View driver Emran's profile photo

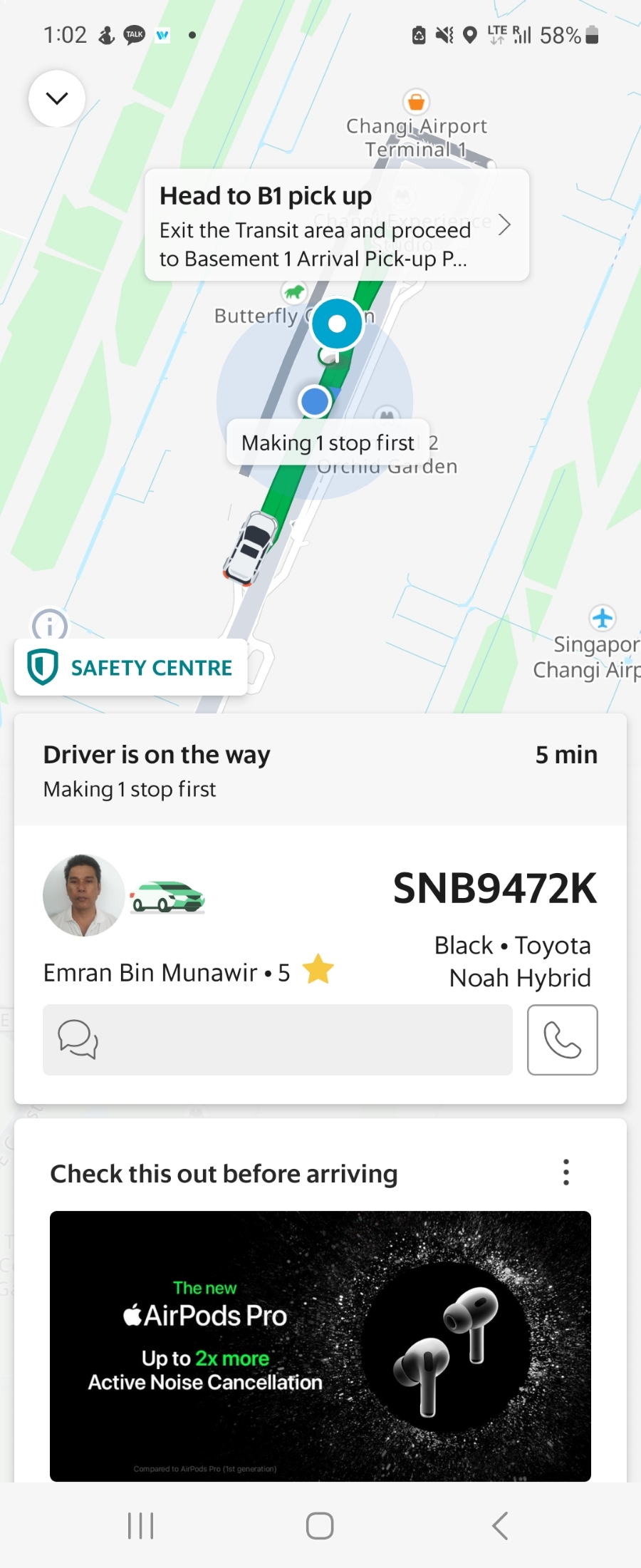point(83,895)
